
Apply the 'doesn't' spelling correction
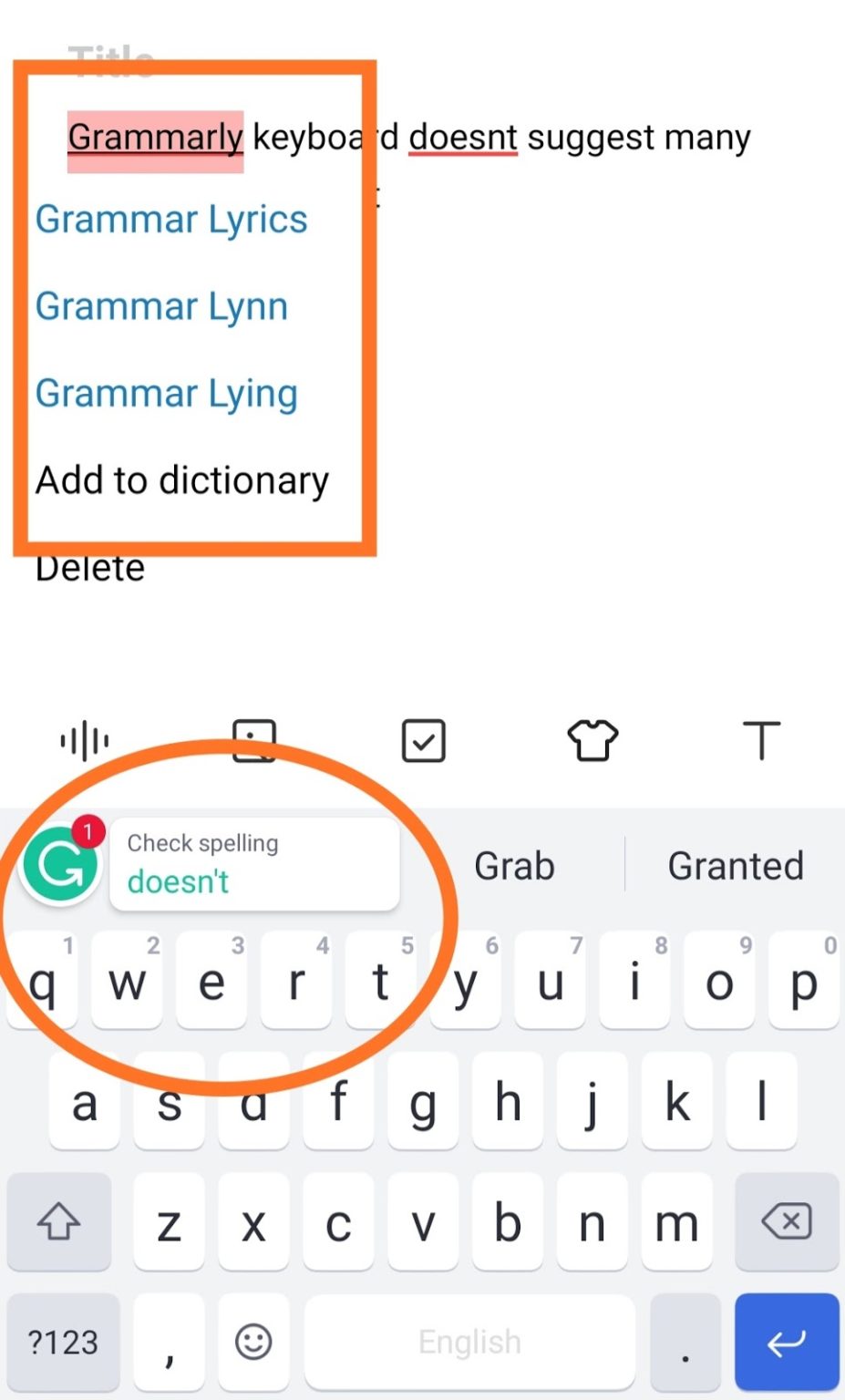[253, 864]
